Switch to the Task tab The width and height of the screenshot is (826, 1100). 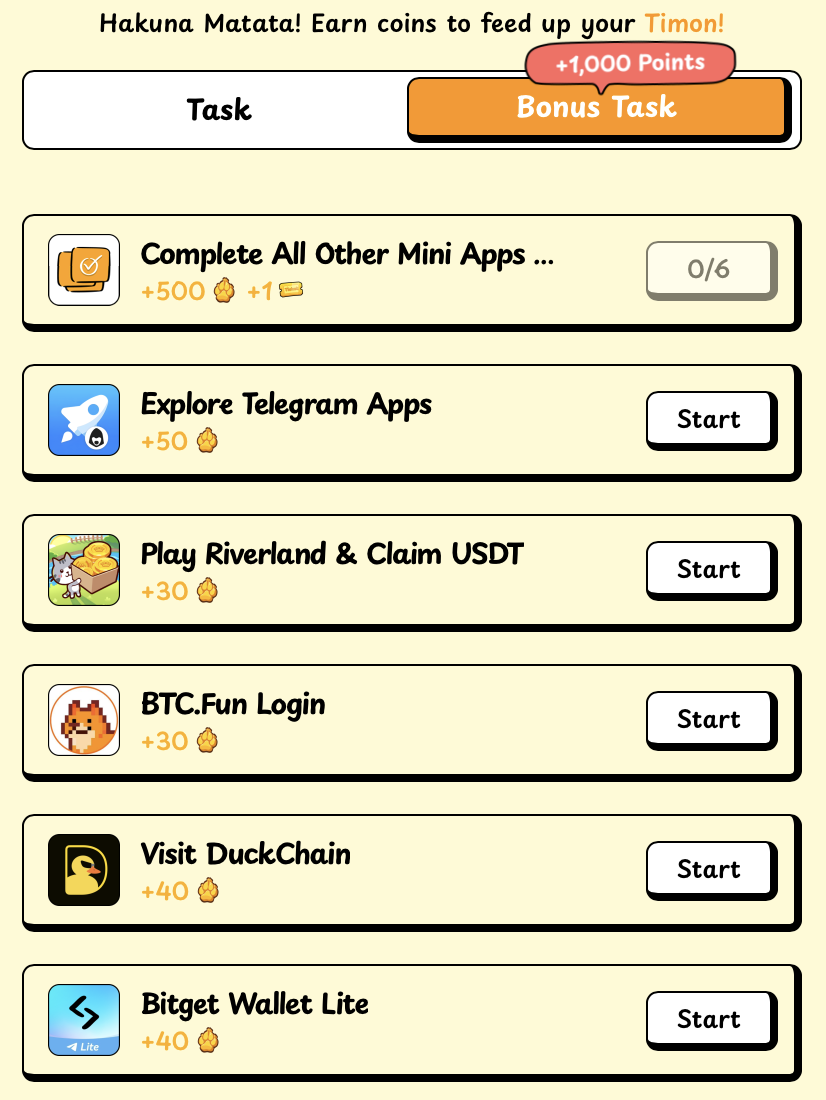coord(218,110)
